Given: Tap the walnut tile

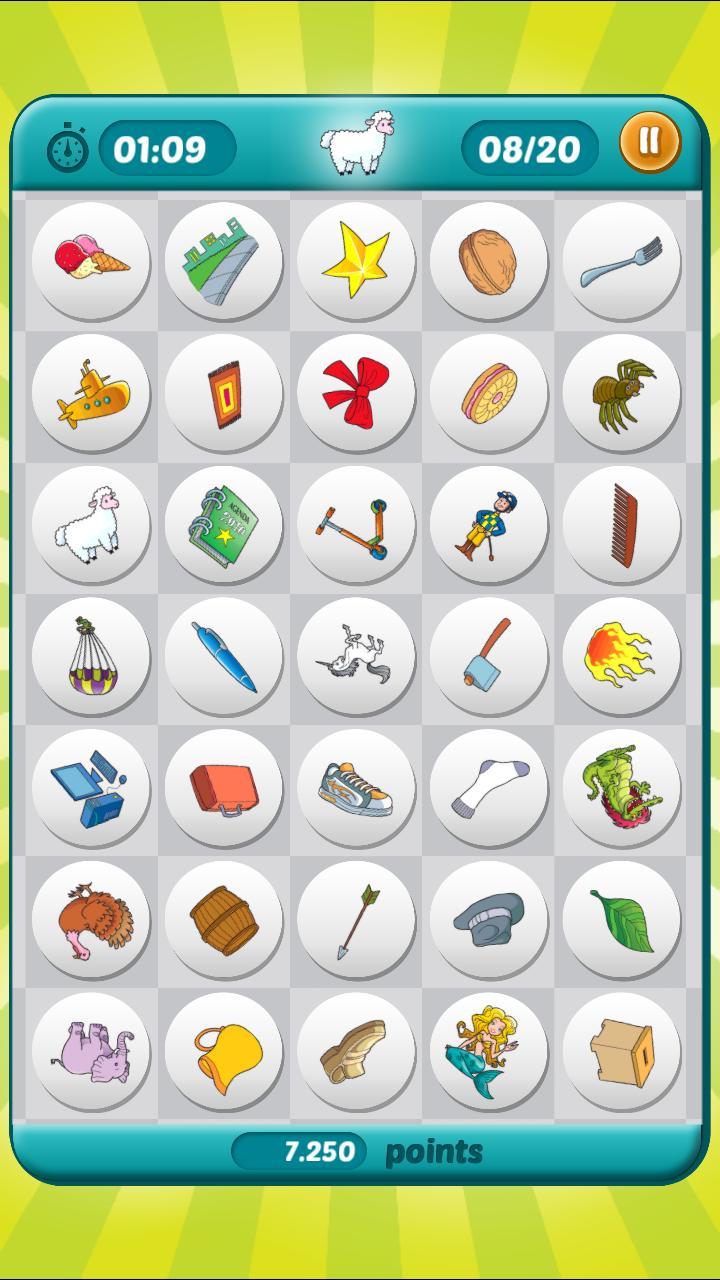Looking at the screenshot, I should coord(491,261).
